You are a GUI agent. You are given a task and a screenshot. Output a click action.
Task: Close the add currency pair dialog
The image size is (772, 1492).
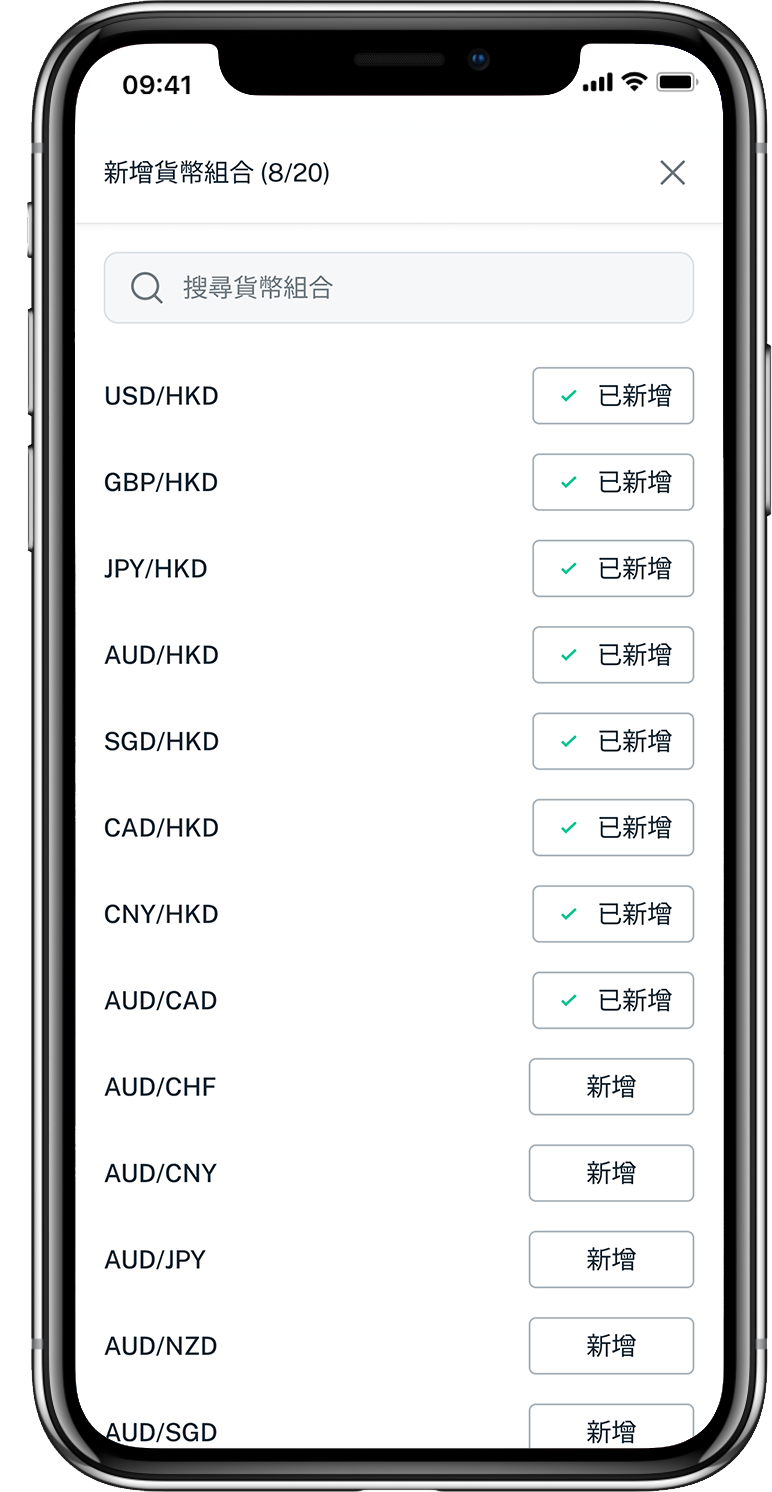coord(672,173)
